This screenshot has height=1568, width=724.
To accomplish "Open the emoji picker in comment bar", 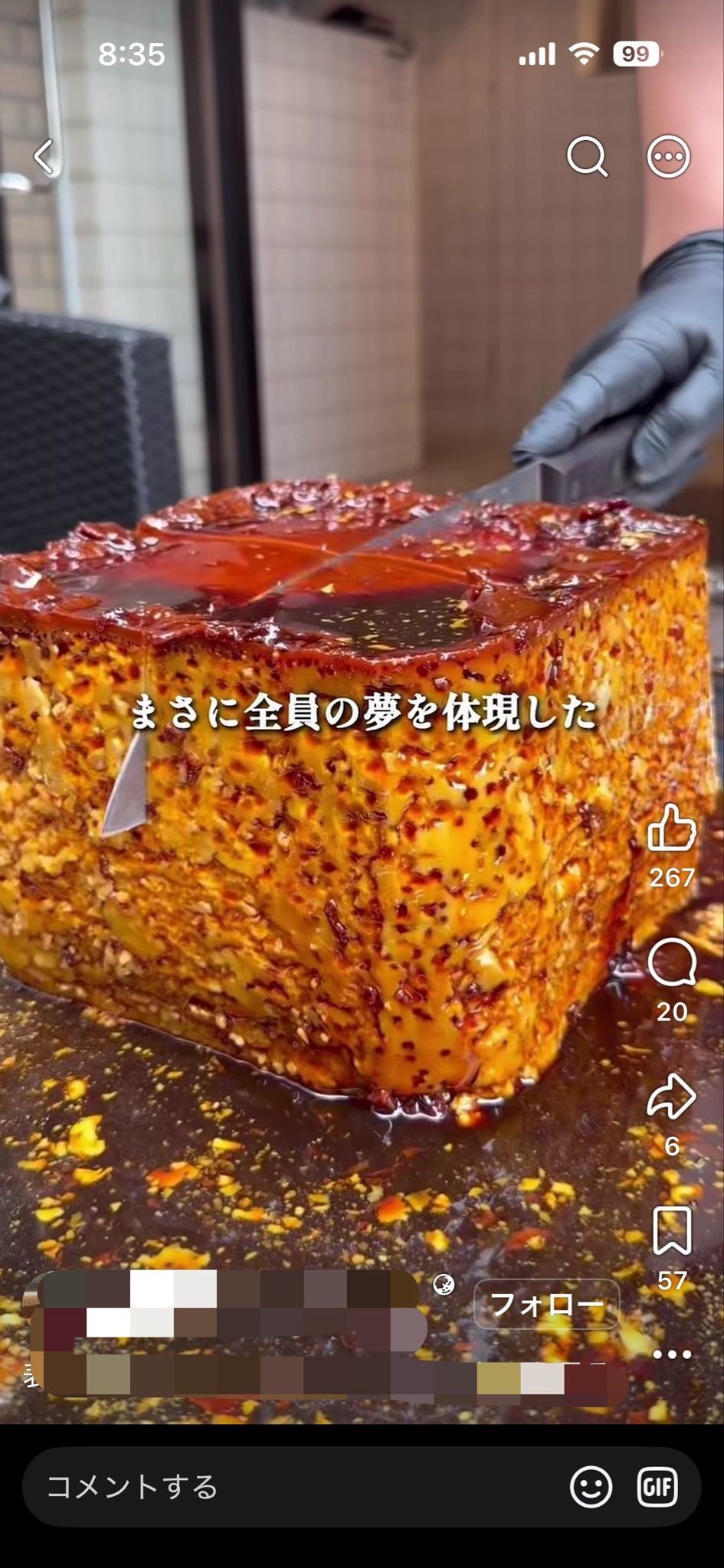I will (x=591, y=1487).
